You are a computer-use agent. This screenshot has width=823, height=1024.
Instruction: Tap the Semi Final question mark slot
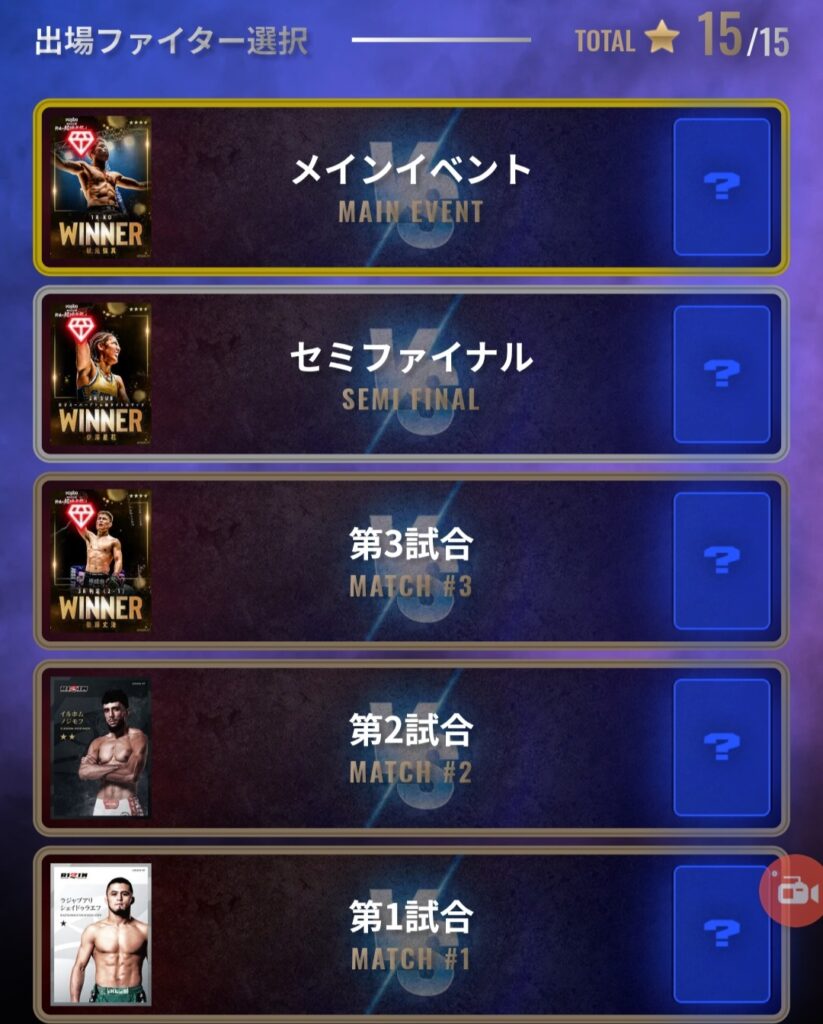pos(721,374)
